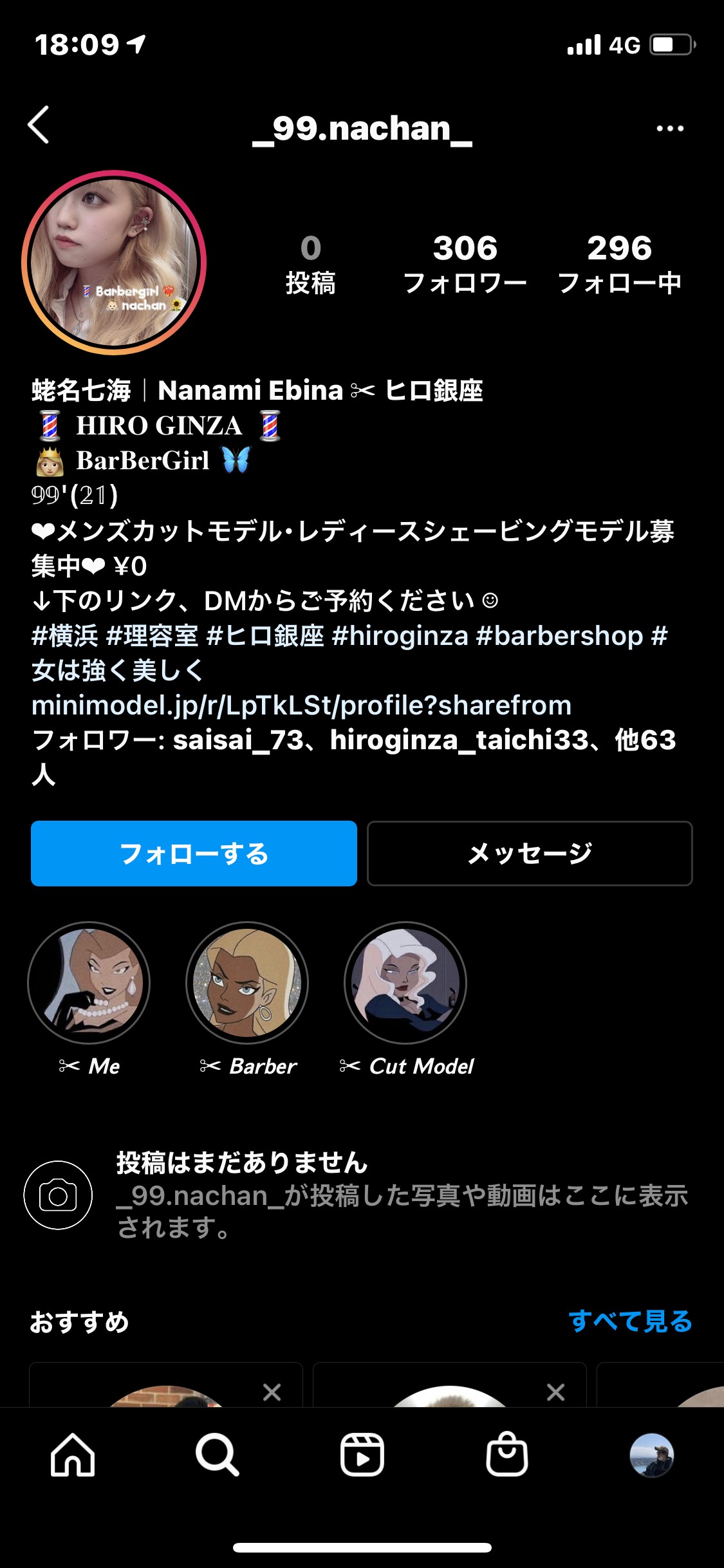The image size is (724, 1568).
Task: See all suggestions via すべて見る
Action: pos(629,1321)
